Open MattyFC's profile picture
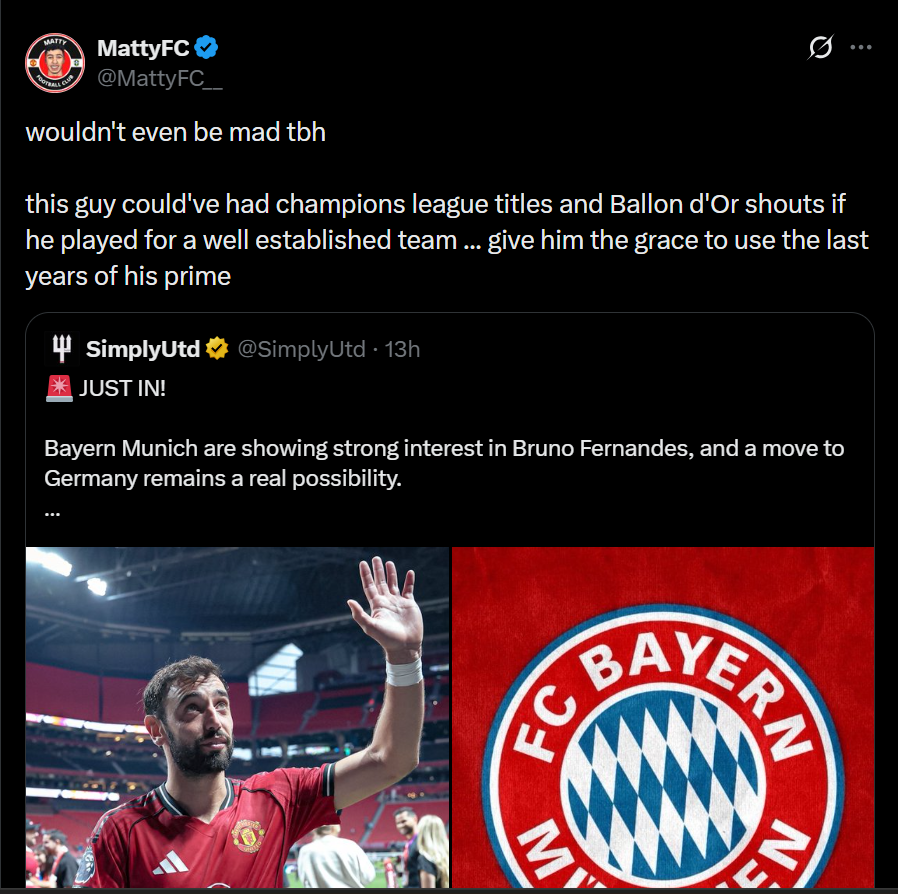898x894 pixels. [55, 62]
